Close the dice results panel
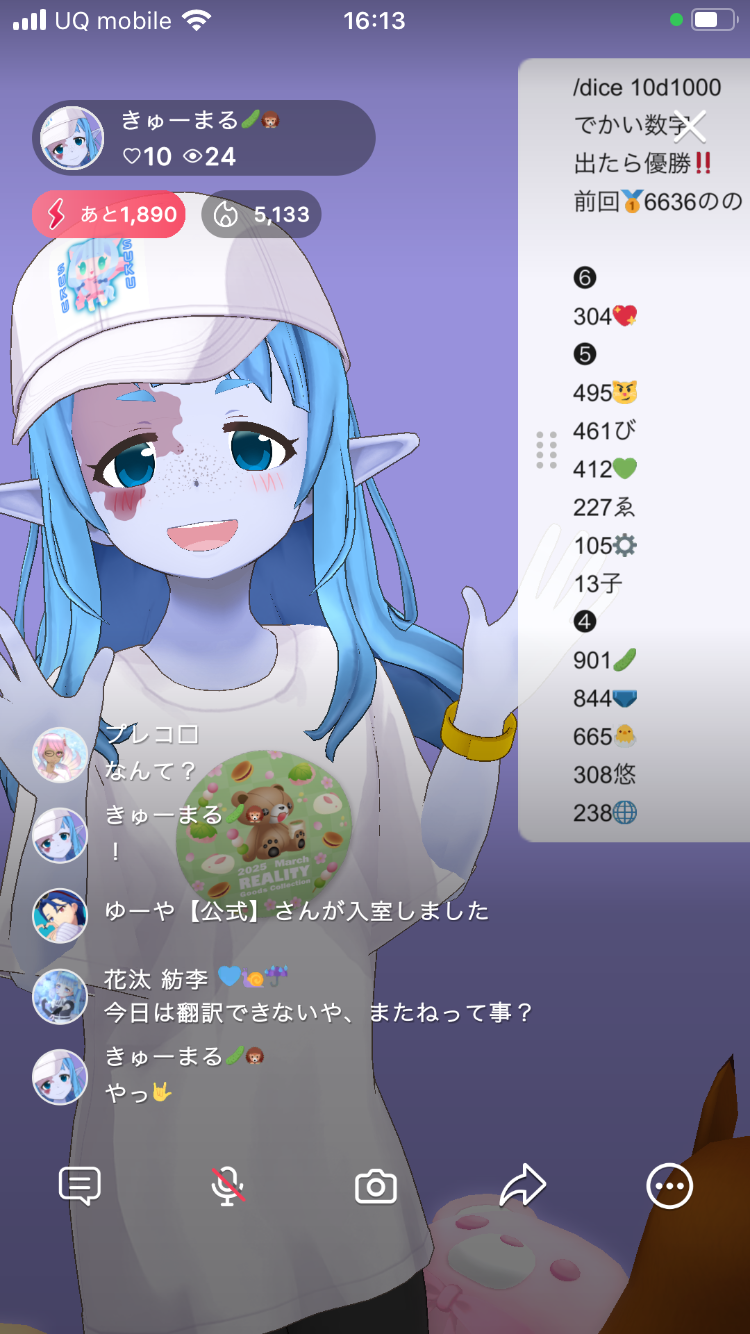The height and width of the screenshot is (1334, 750). point(689,126)
